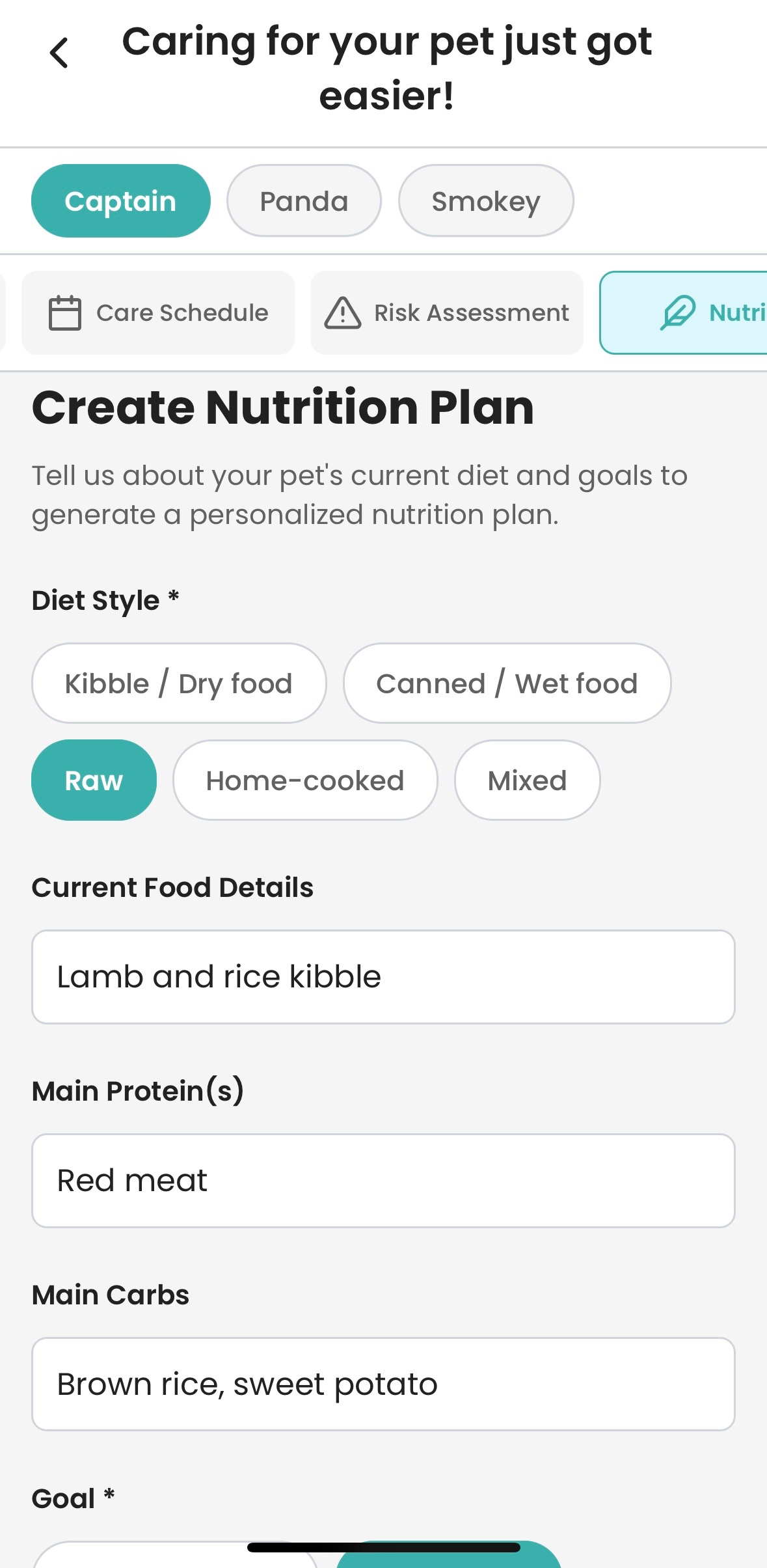Image resolution: width=767 pixels, height=1568 pixels.
Task: Select the Mixed diet style
Action: pyautogui.click(x=526, y=780)
